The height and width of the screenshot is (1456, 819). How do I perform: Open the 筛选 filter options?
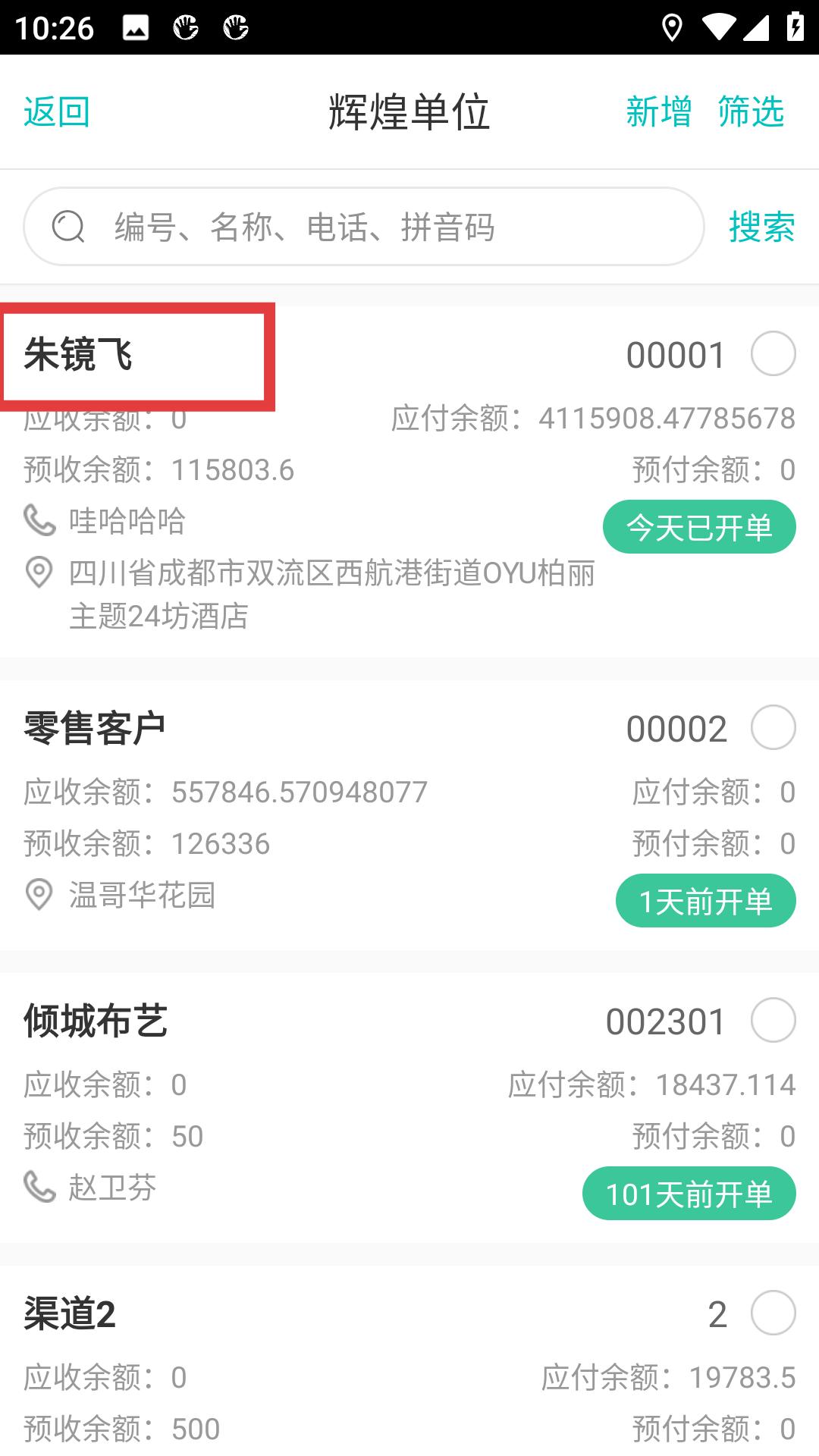point(751,112)
